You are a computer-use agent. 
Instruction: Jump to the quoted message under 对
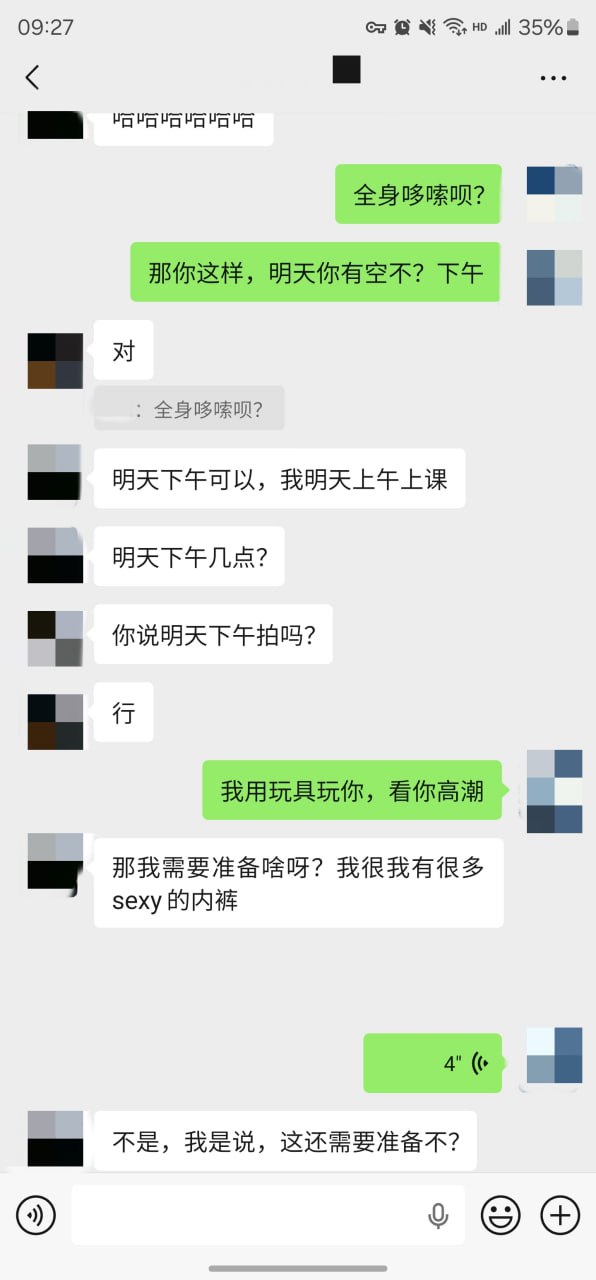[x=189, y=408]
